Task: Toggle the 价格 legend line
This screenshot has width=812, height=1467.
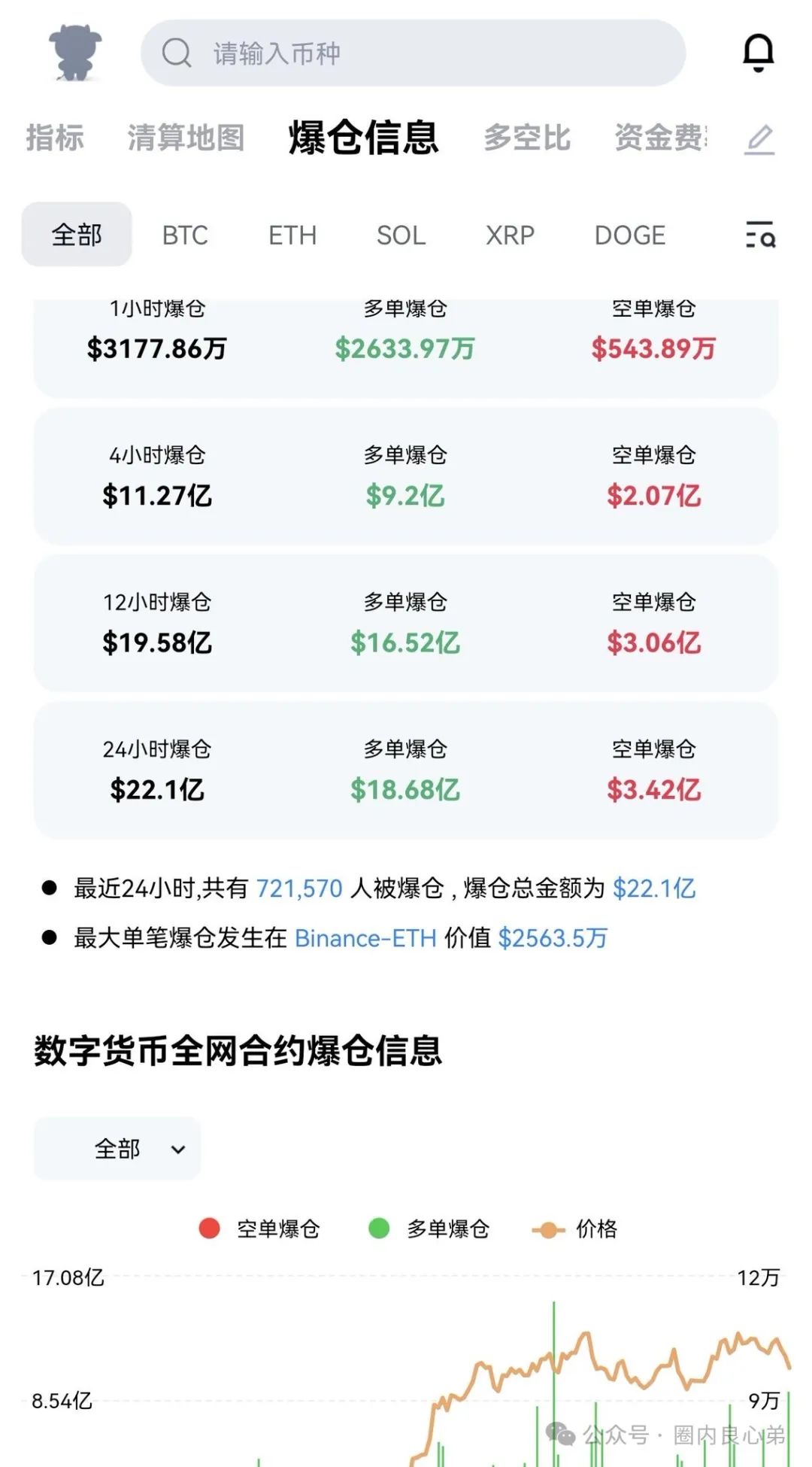Action: coord(574,1229)
